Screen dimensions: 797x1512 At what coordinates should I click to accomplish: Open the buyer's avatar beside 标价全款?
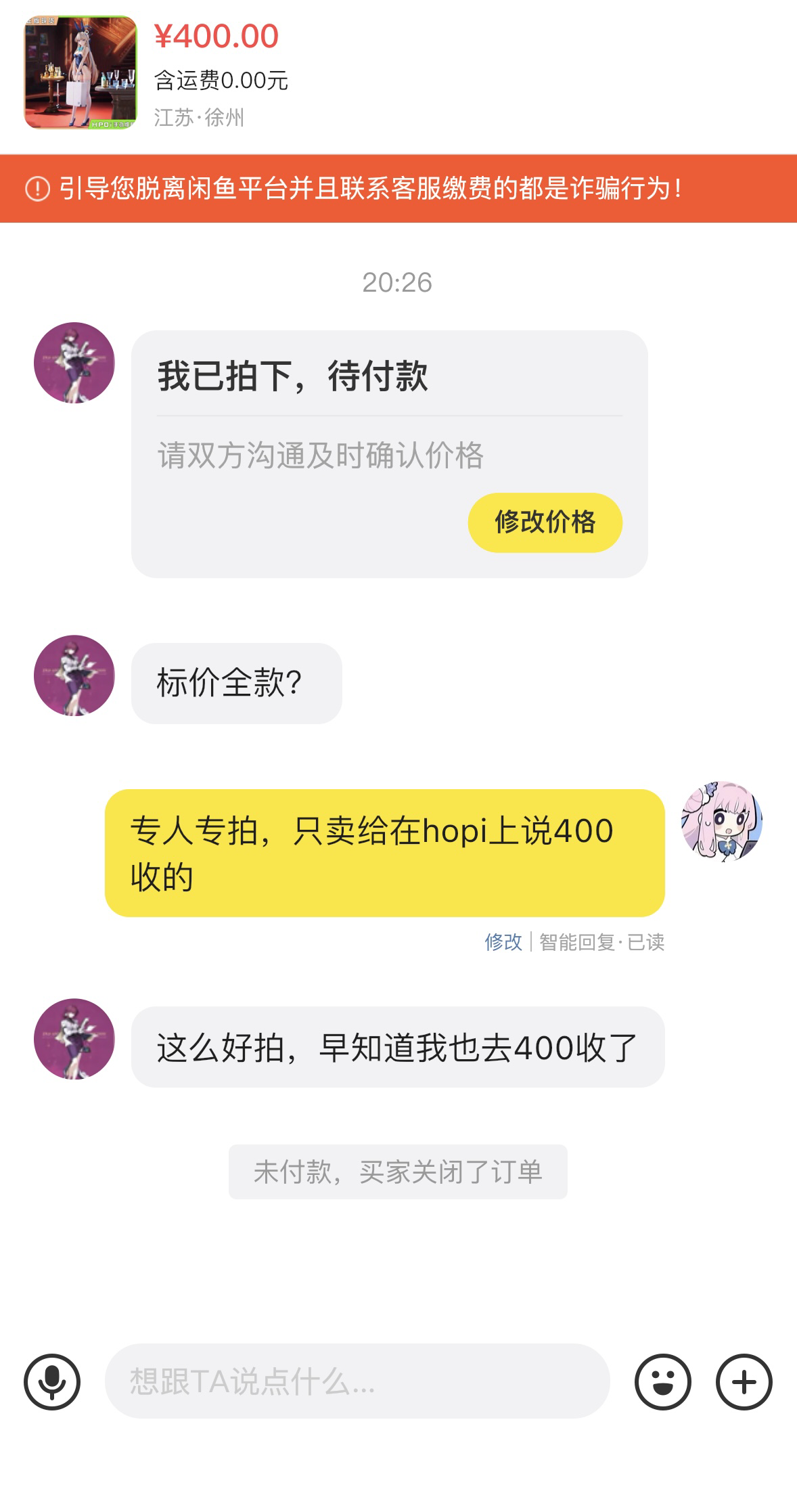pyautogui.click(x=74, y=675)
